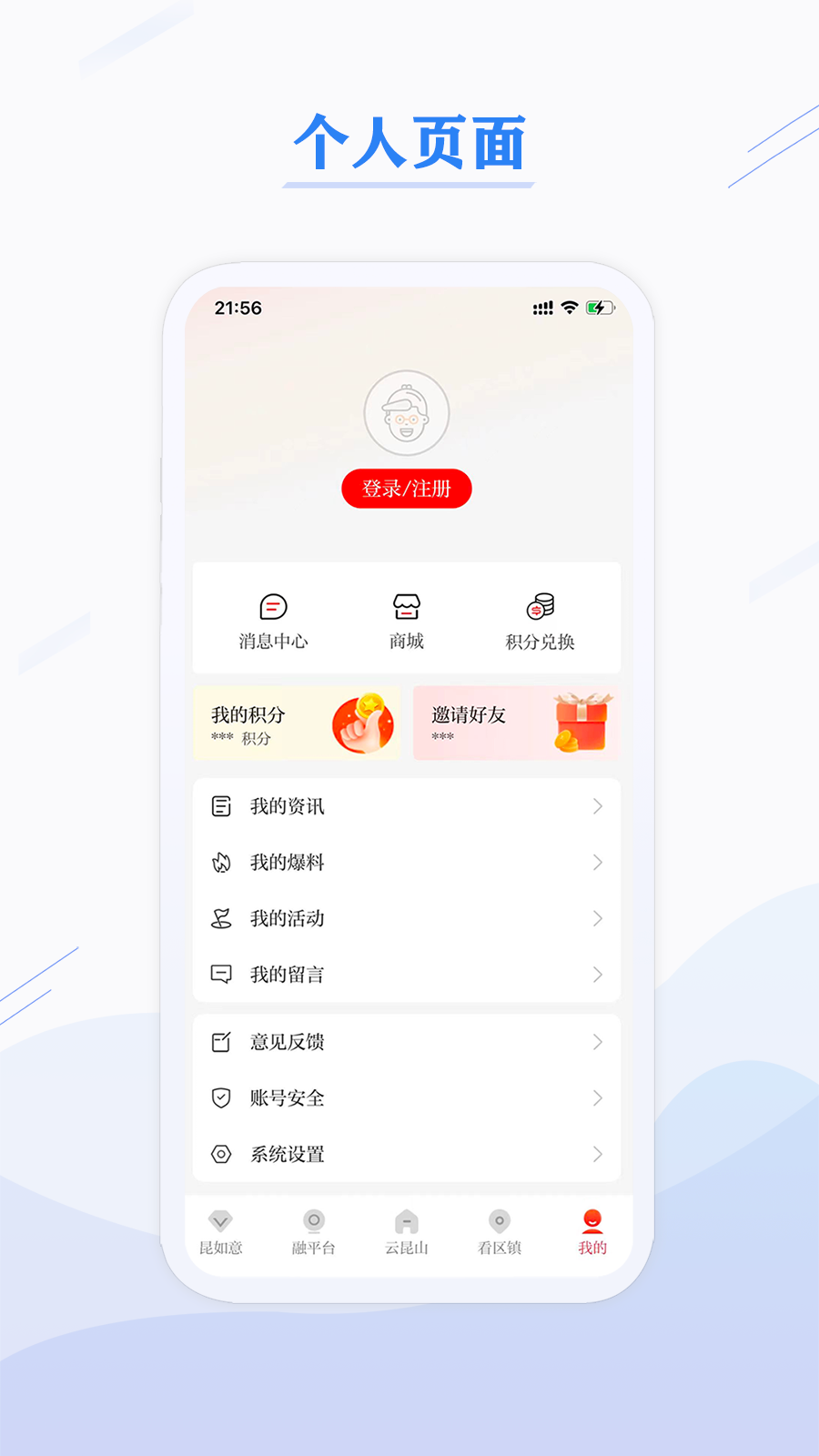This screenshot has width=819, height=1456.
Task: Click the 我的留言 comment bubble icon
Action: click(221, 974)
